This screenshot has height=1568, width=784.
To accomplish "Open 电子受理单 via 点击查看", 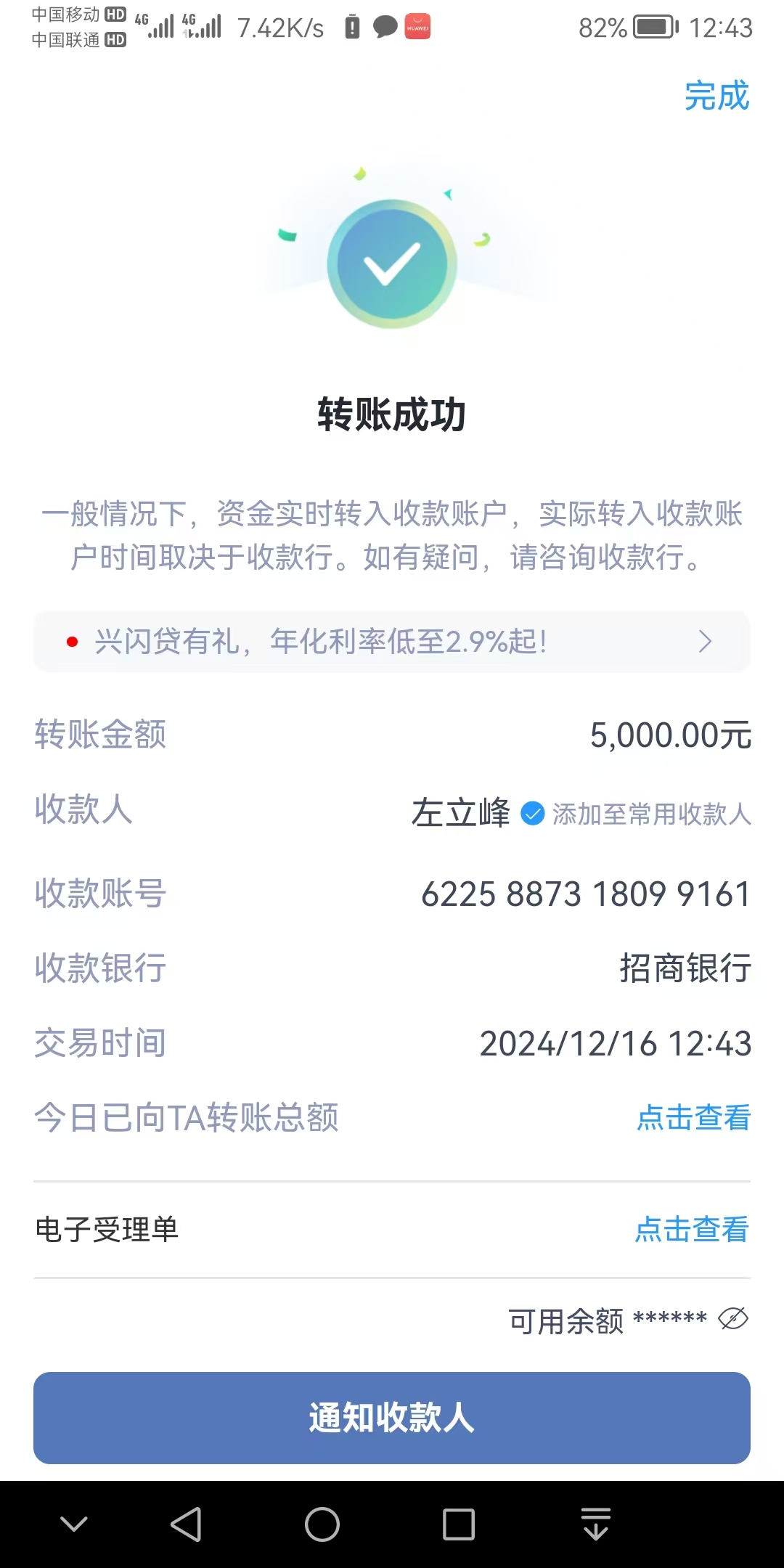I will point(691,1229).
